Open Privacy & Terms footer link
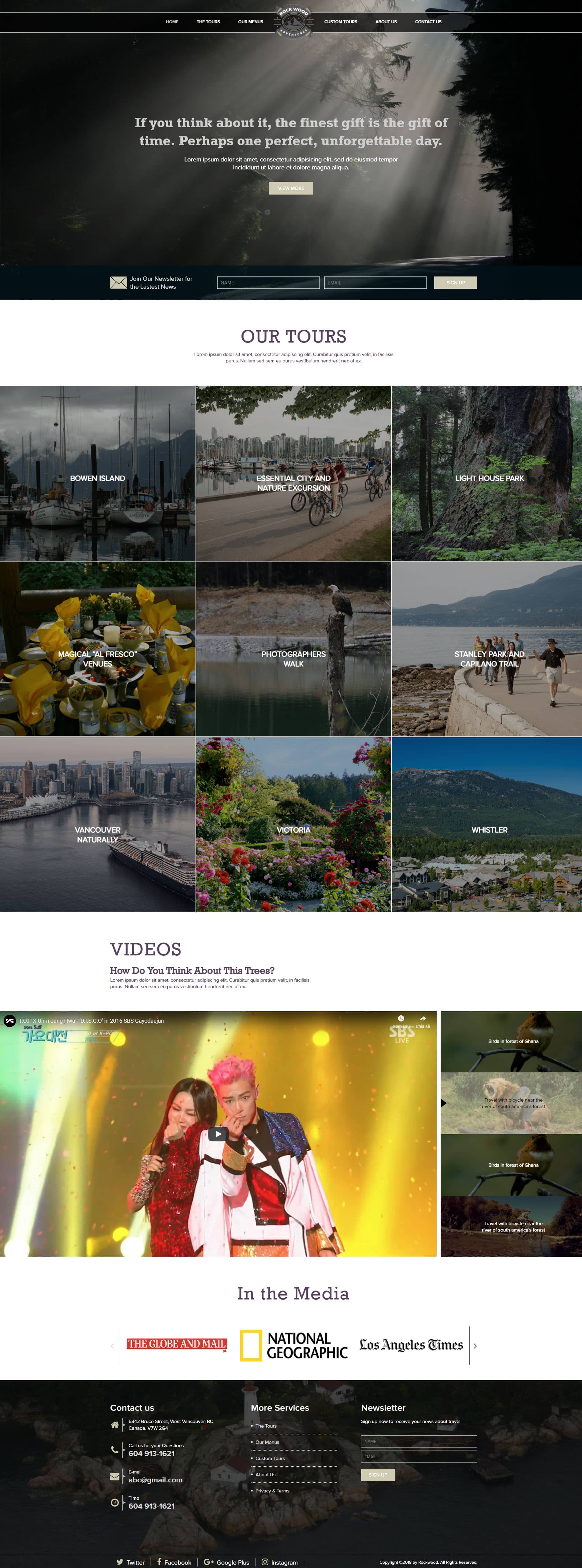The height and width of the screenshot is (1568, 582). [x=272, y=1491]
